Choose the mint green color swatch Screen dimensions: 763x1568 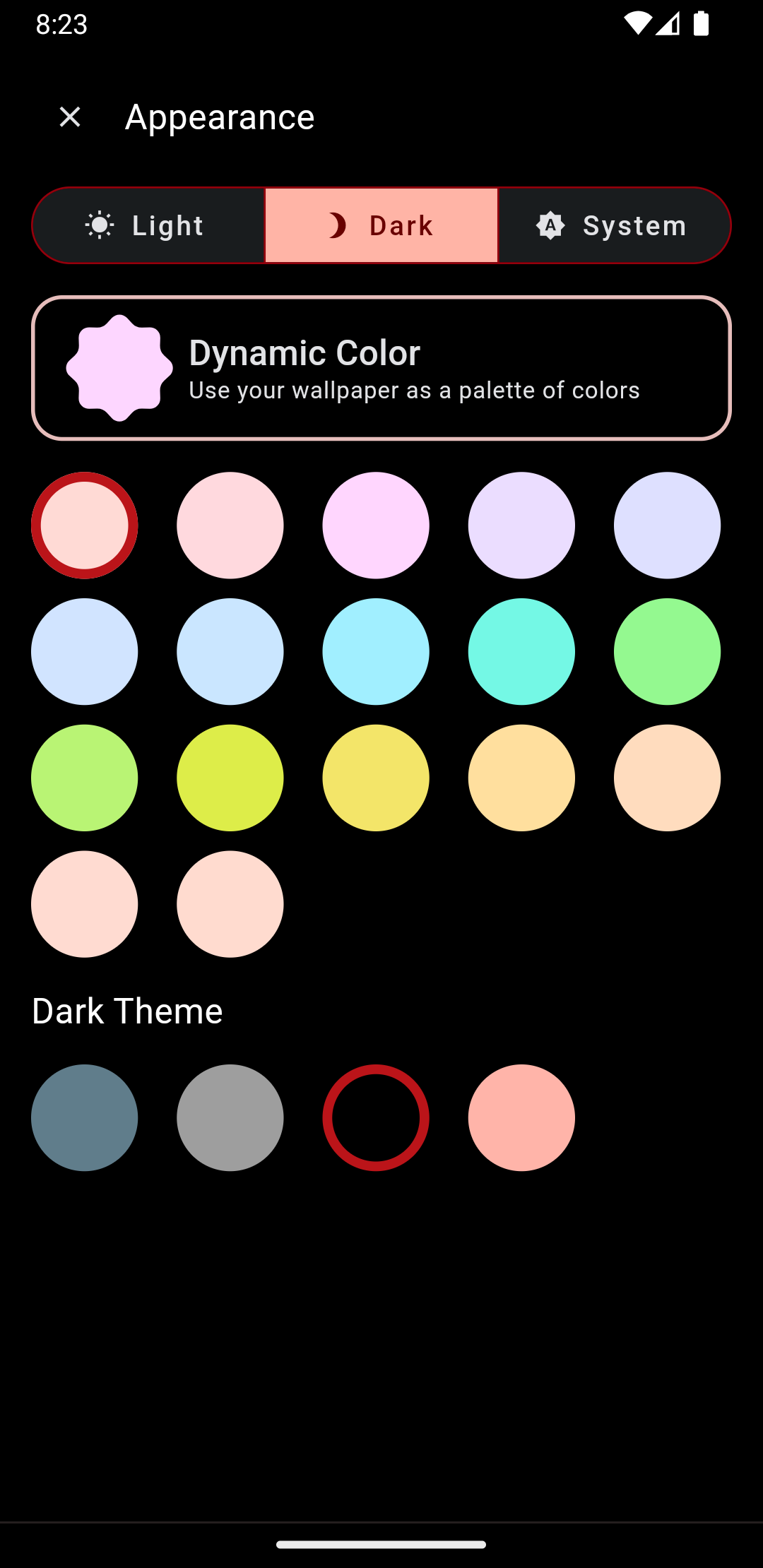pyautogui.click(x=667, y=651)
